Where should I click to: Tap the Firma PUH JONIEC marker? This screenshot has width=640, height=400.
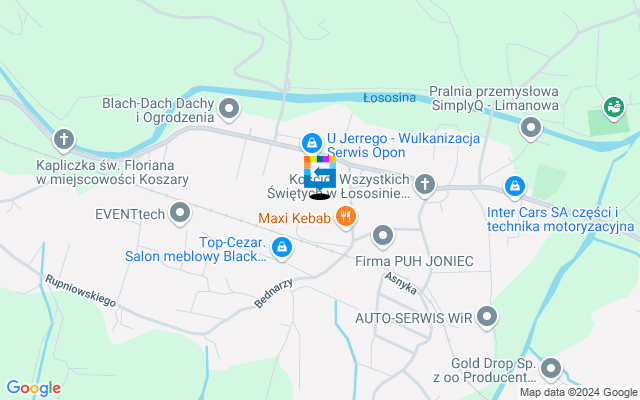[383, 236]
